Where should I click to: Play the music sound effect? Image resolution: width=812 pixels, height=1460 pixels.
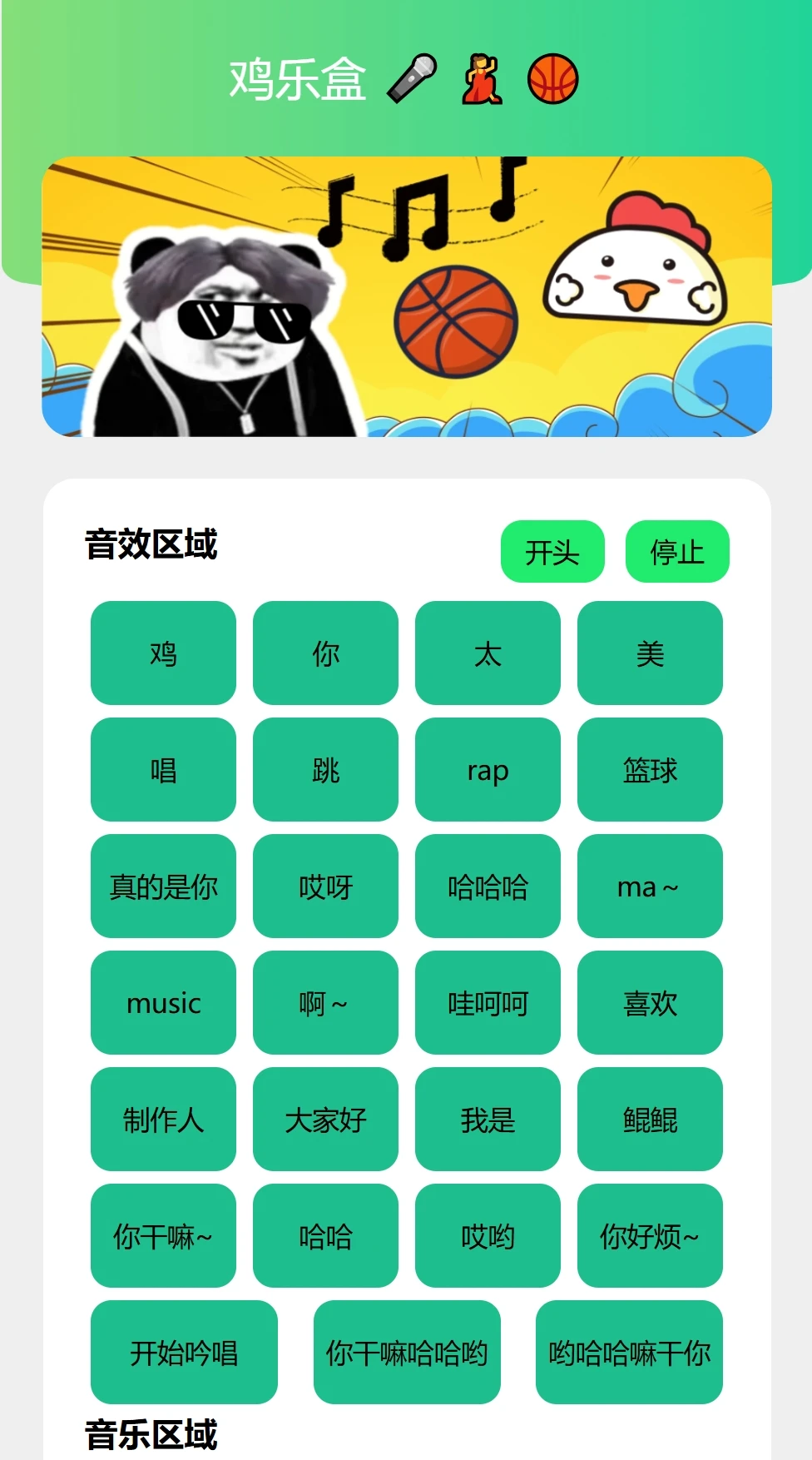tap(163, 1003)
